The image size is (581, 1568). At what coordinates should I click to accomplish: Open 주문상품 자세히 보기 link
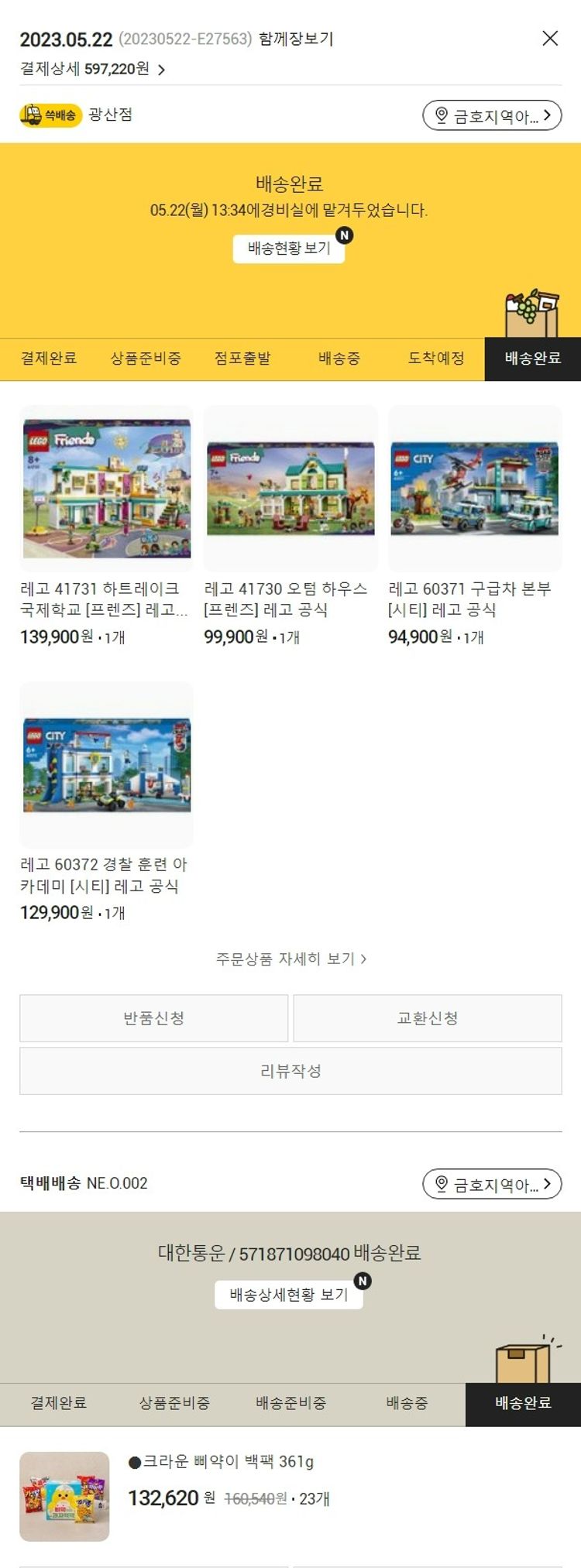(x=290, y=959)
